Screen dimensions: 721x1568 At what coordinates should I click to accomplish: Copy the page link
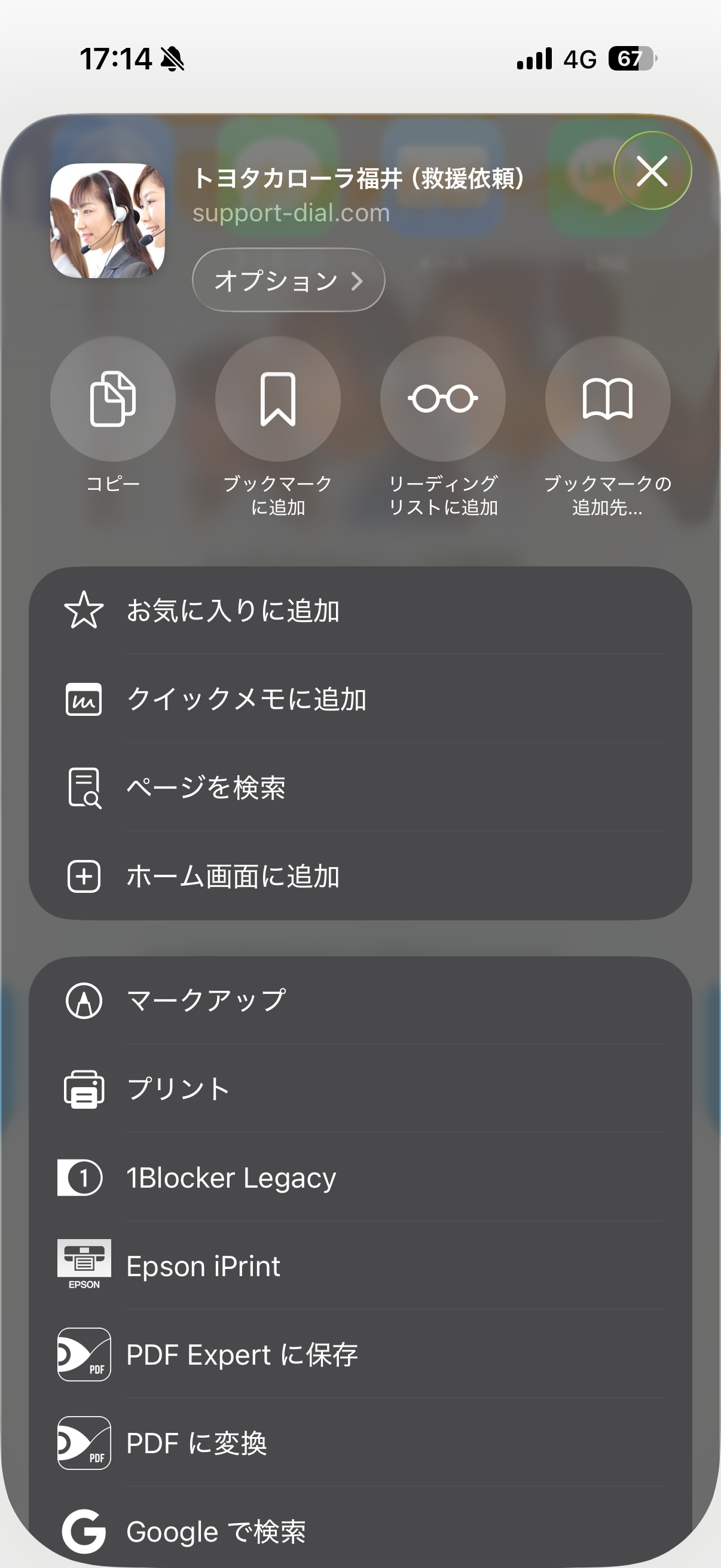pos(110,399)
